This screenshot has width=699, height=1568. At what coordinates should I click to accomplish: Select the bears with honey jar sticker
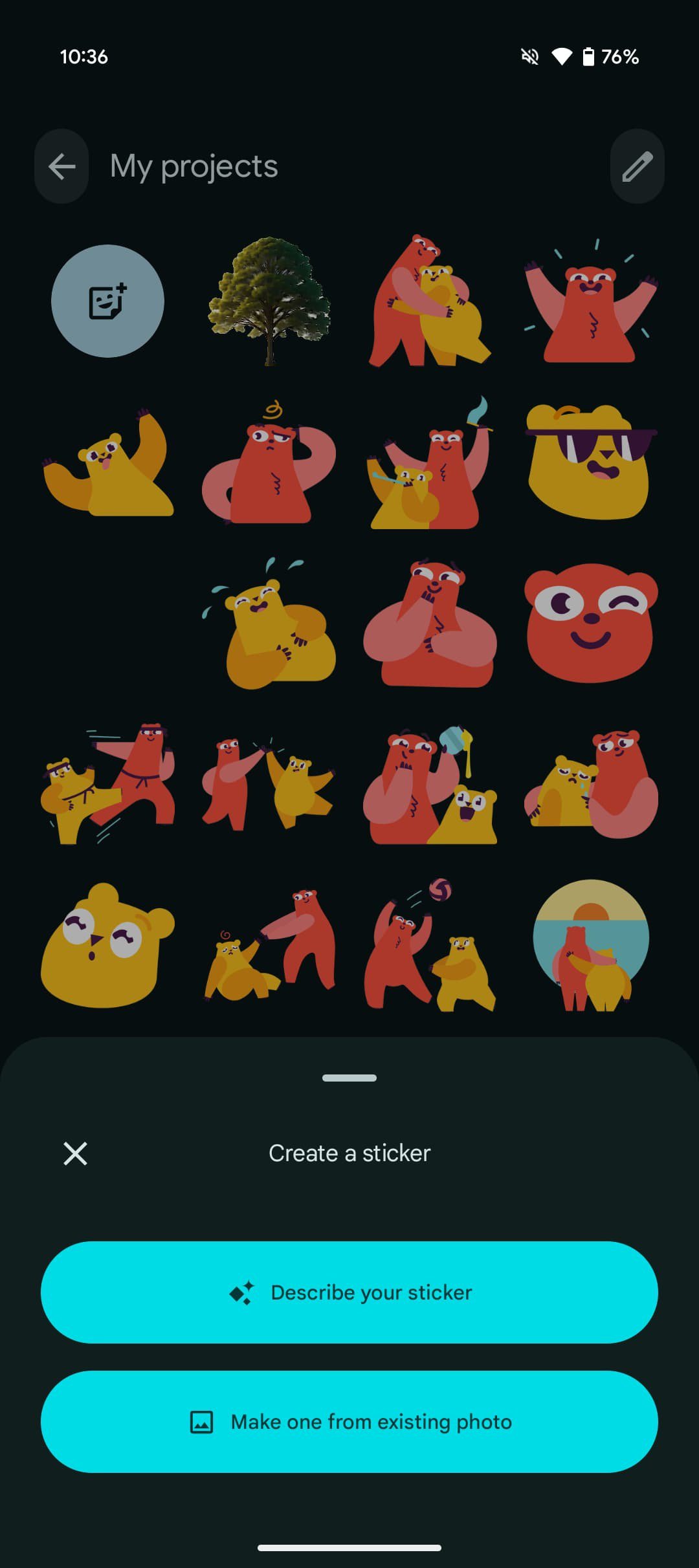(430, 784)
